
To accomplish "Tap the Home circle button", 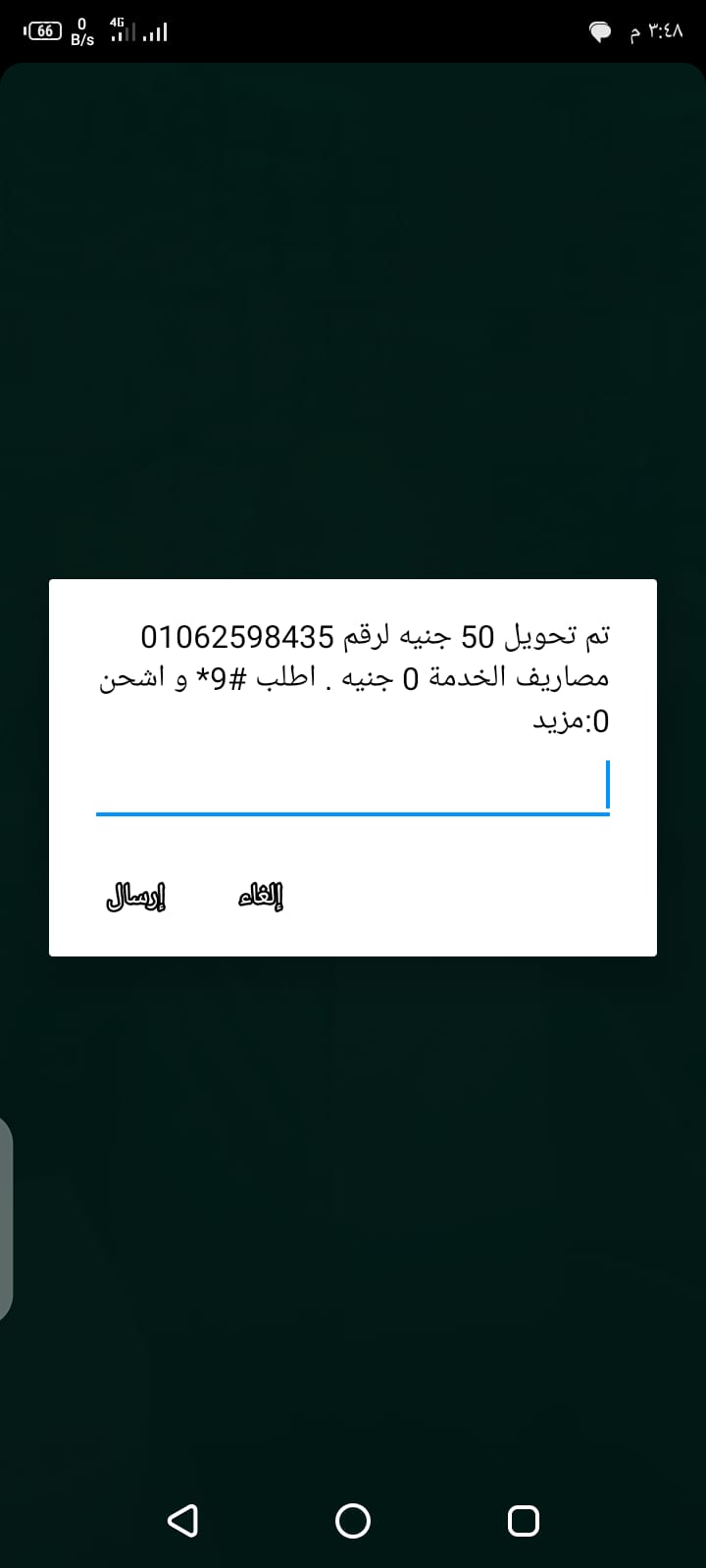I will (x=352, y=1521).
